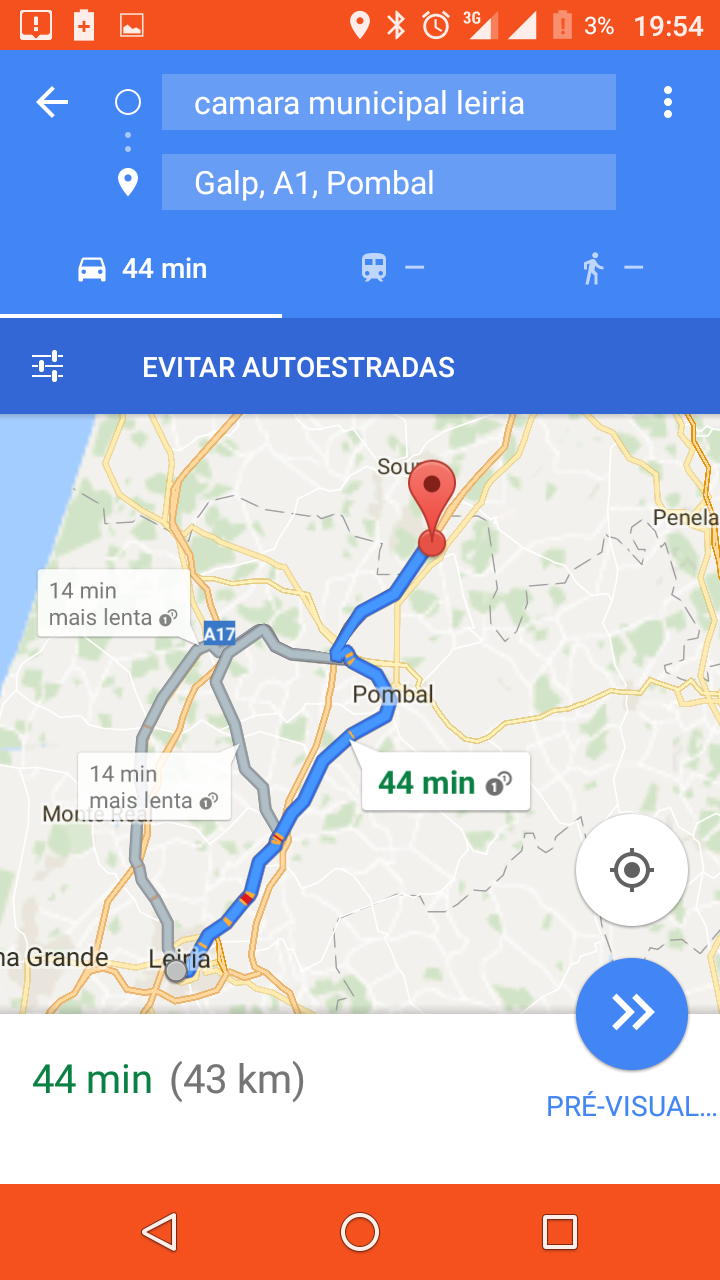
Task: Open the three-dot overflow menu
Action: click(x=668, y=102)
